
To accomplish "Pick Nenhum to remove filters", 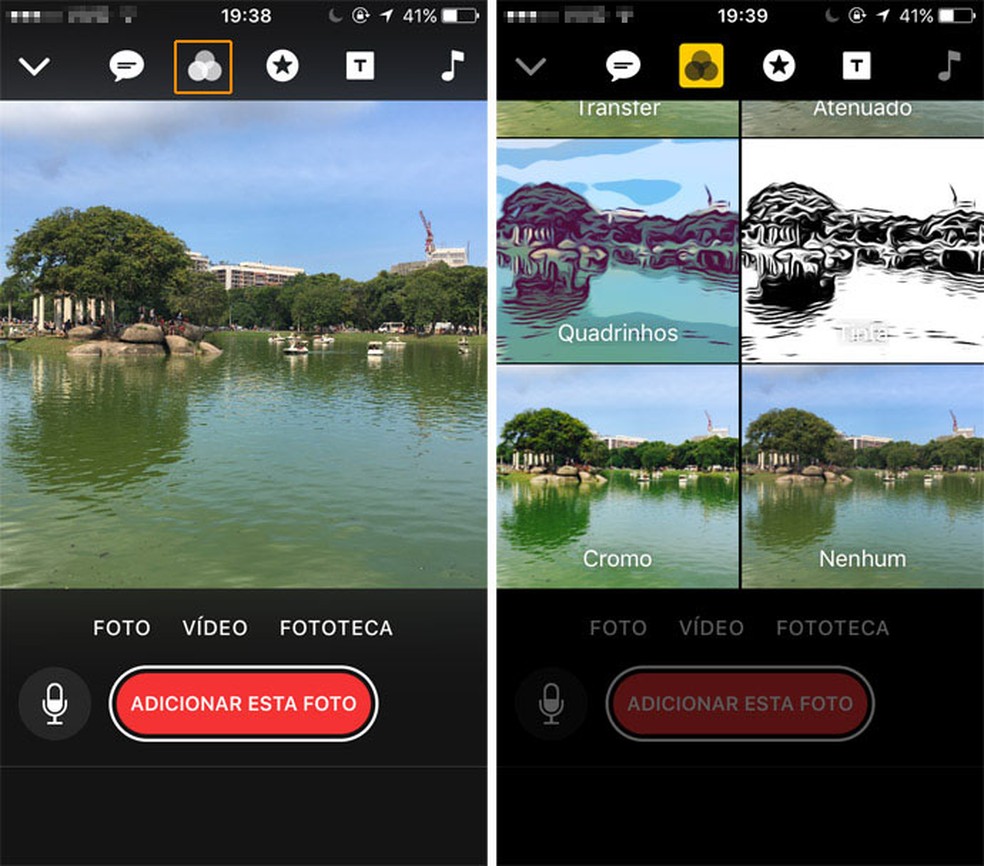I will pos(862,476).
